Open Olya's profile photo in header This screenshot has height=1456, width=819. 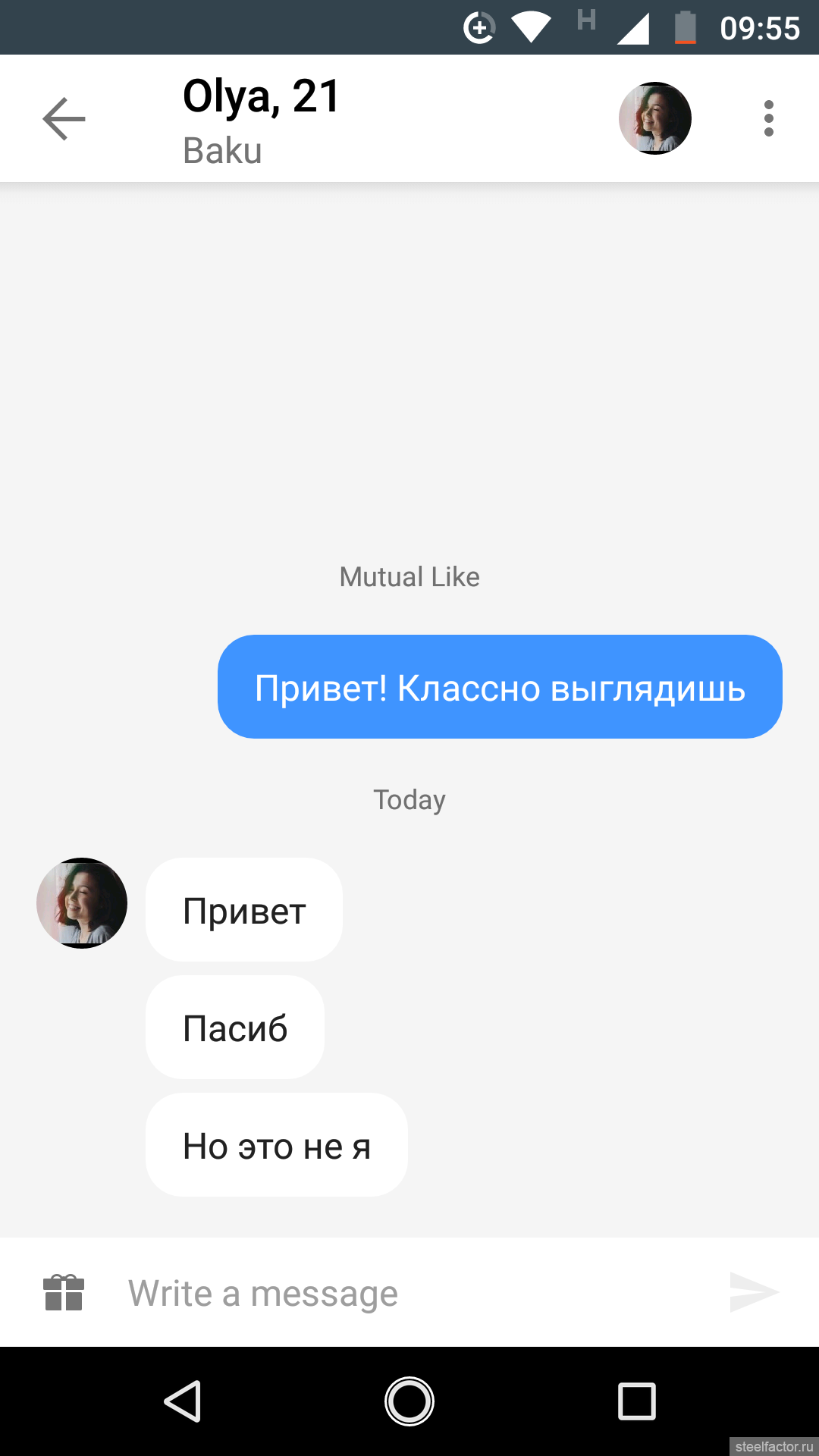(655, 118)
